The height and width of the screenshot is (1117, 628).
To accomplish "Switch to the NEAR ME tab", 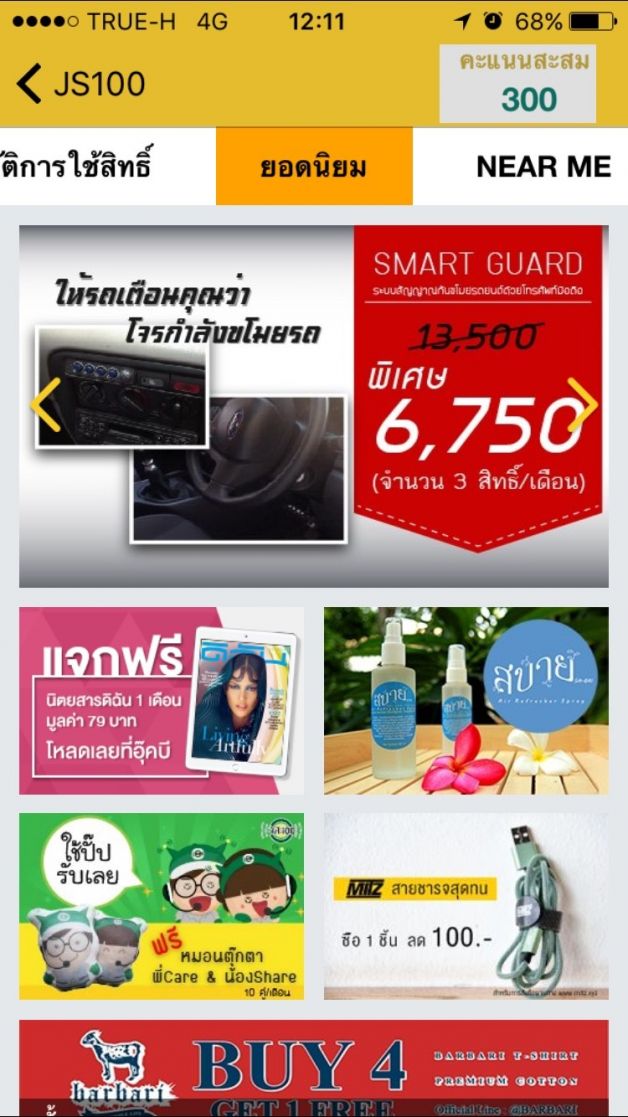I will [543, 166].
